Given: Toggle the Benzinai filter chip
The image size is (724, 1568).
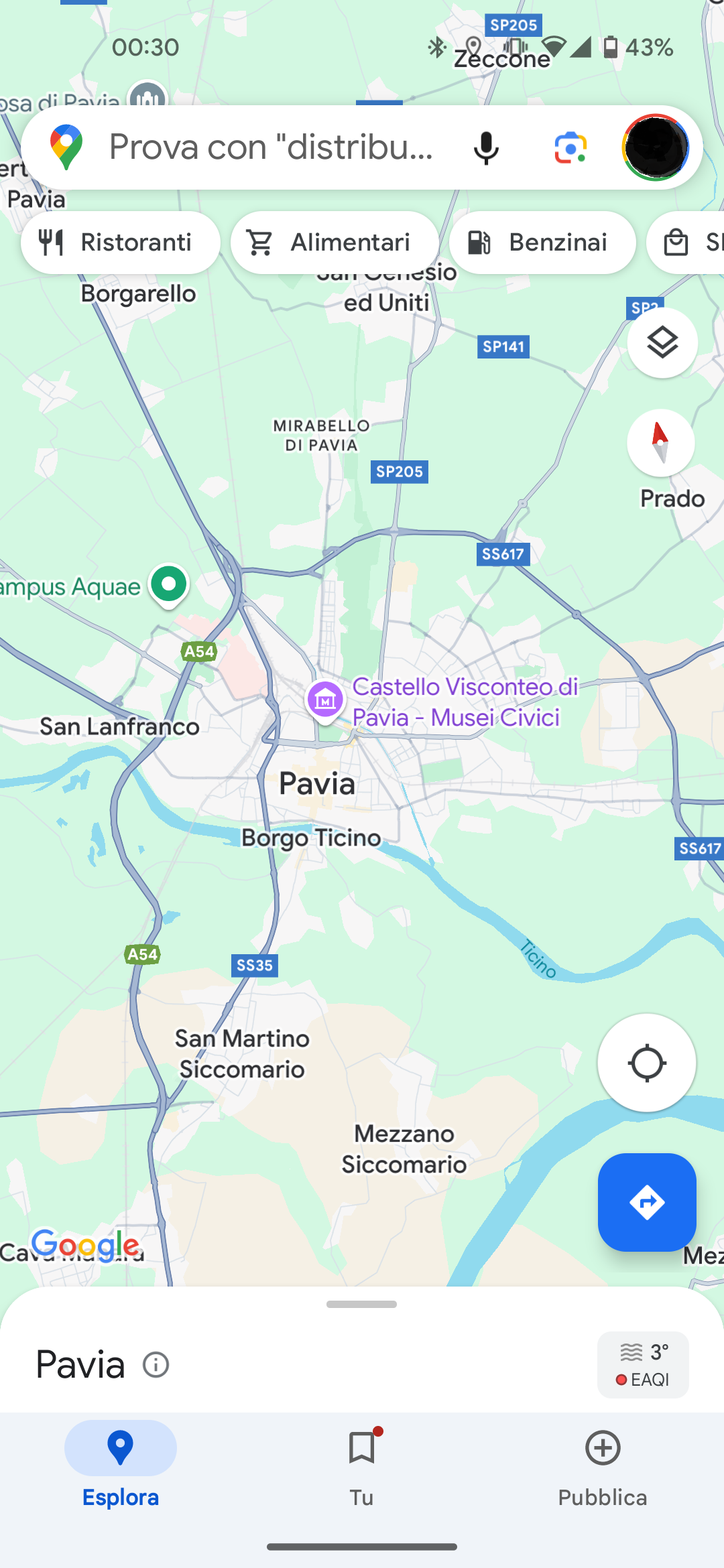Looking at the screenshot, I should pyautogui.click(x=542, y=243).
